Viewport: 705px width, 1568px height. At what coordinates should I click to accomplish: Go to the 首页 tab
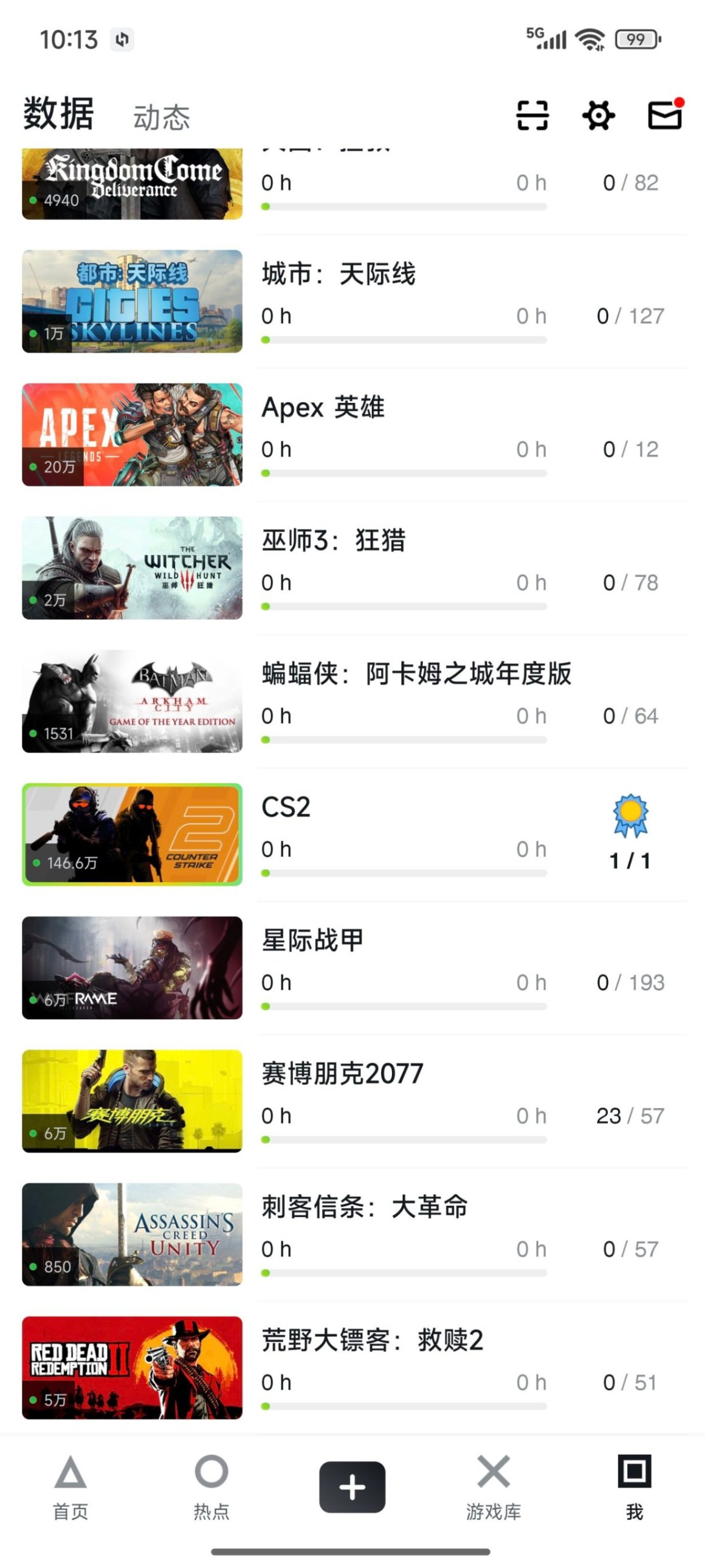[x=70, y=1486]
